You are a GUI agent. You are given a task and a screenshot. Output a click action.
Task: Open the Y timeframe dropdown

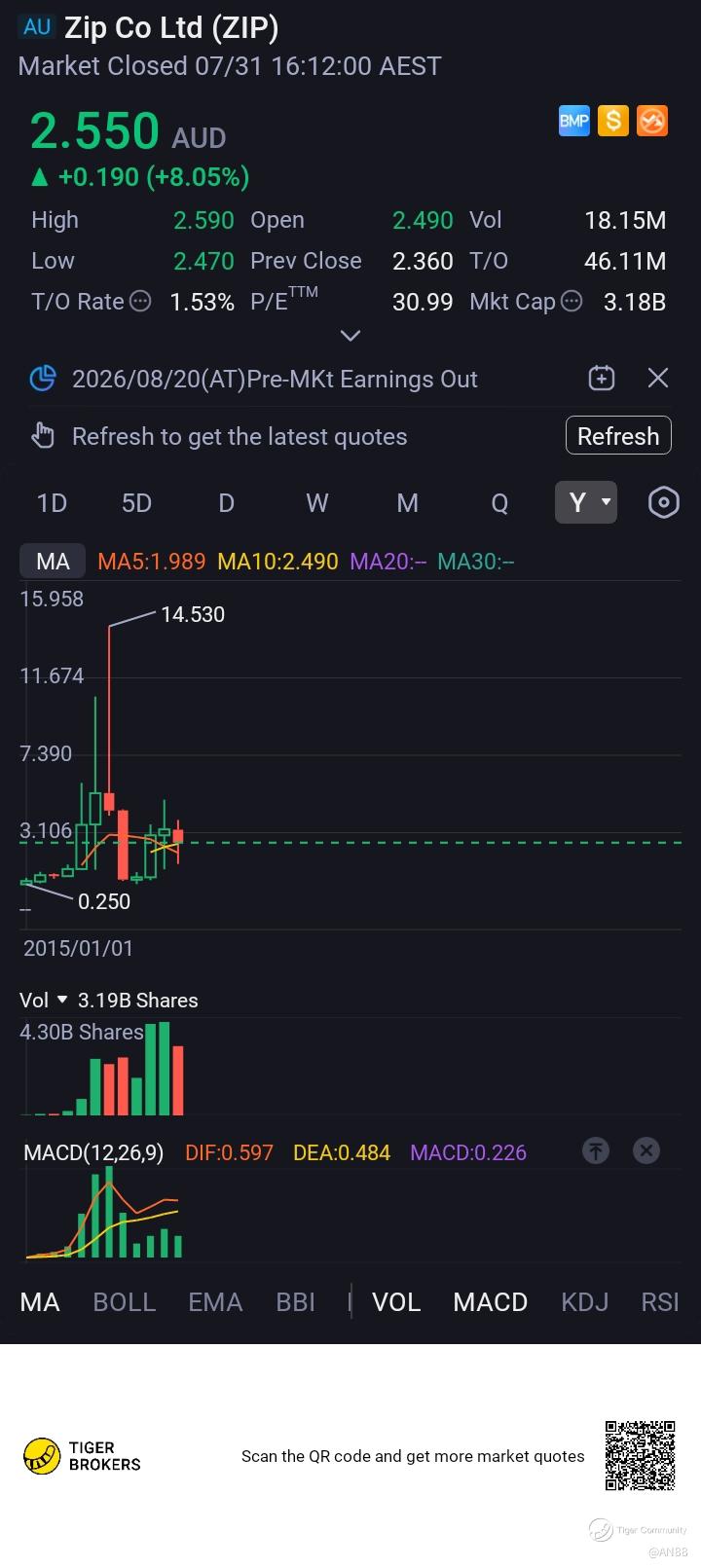tap(586, 502)
